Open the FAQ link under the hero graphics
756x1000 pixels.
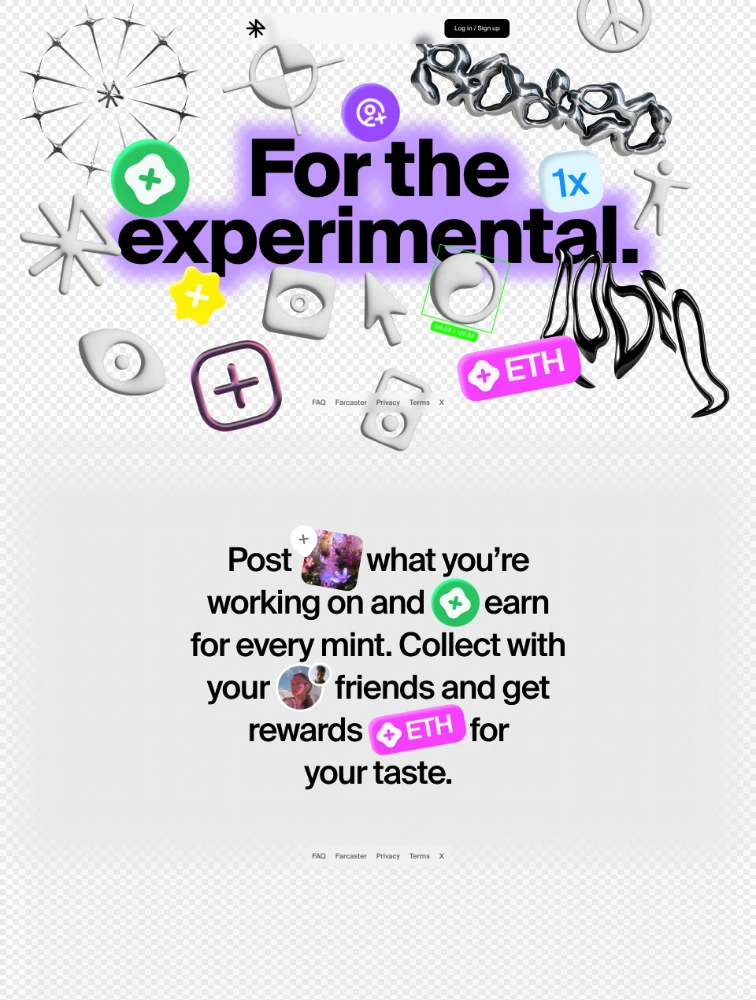point(318,403)
